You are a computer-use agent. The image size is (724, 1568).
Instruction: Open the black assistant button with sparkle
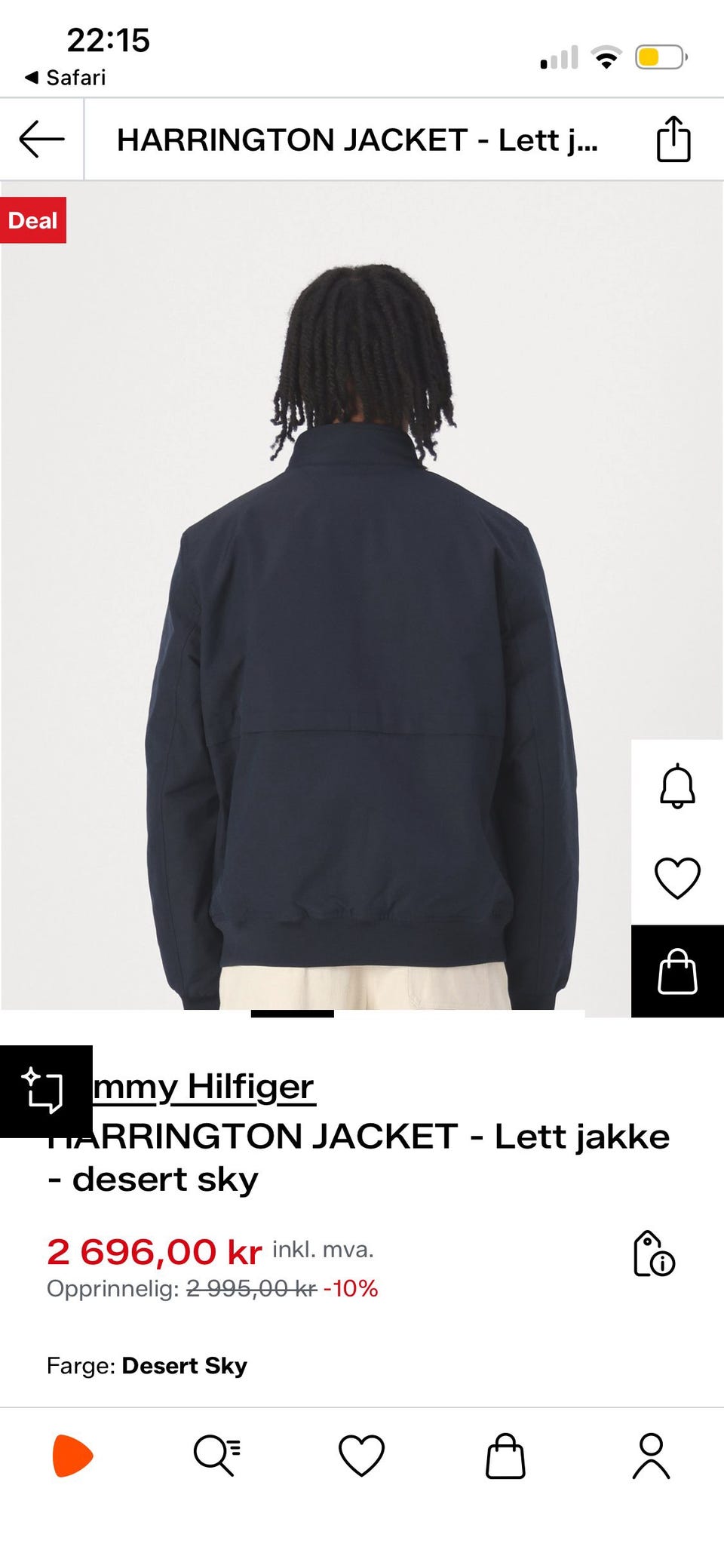pos(45,1091)
